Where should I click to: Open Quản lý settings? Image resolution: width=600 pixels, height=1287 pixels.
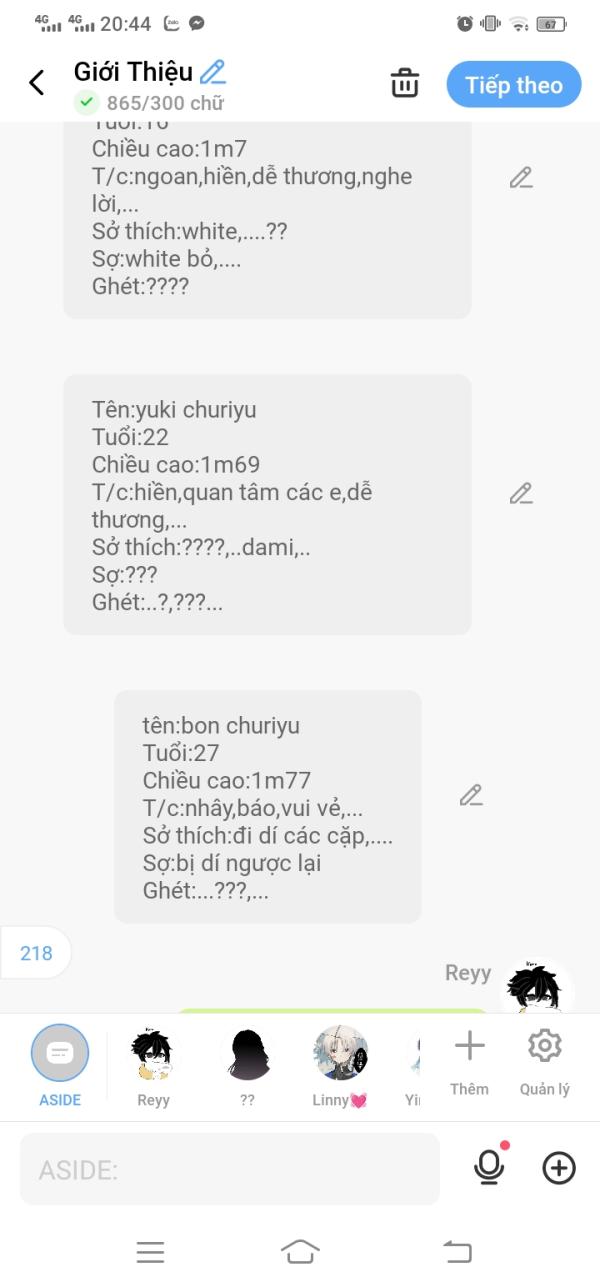(544, 1062)
